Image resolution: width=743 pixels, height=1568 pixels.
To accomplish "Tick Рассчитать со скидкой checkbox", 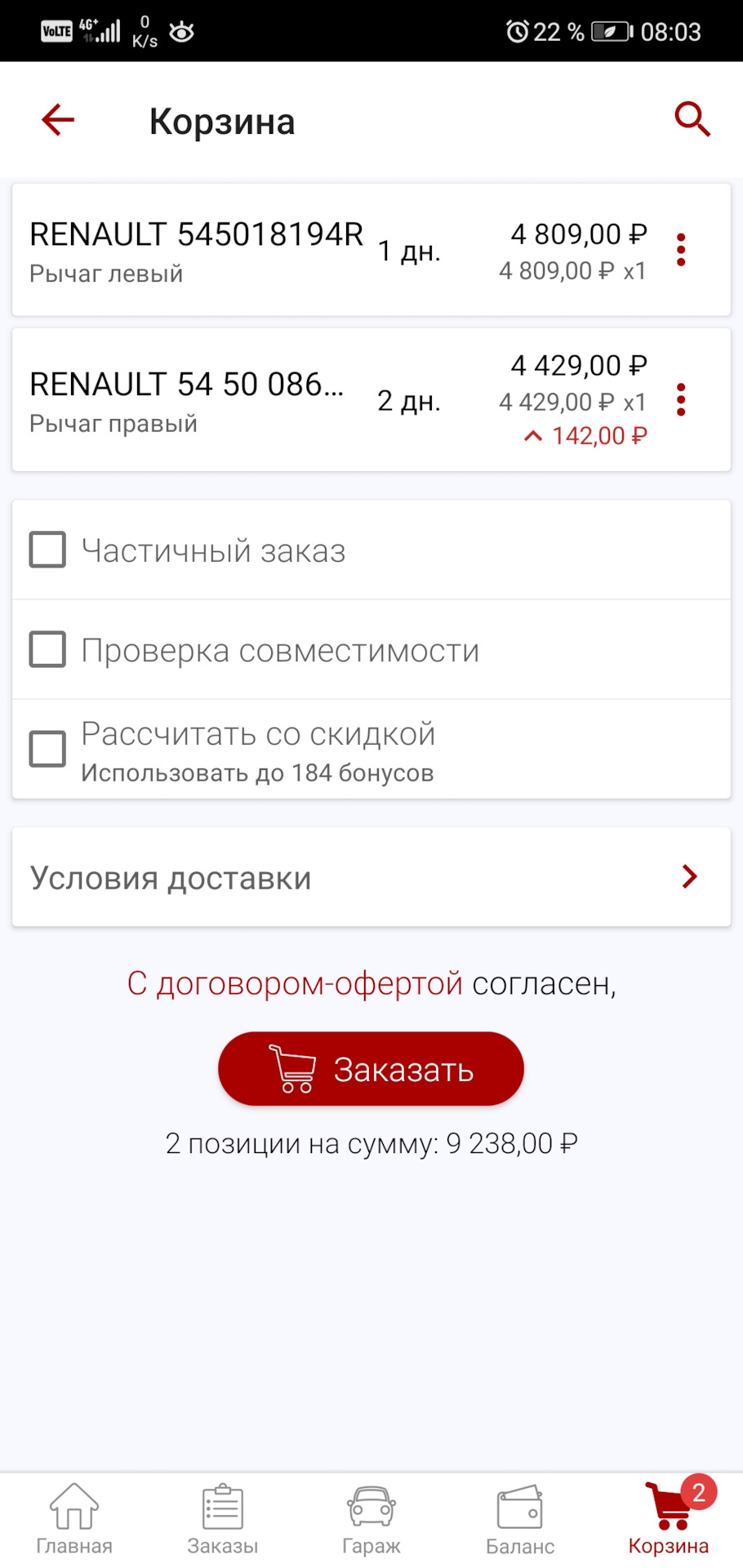I will [47, 749].
